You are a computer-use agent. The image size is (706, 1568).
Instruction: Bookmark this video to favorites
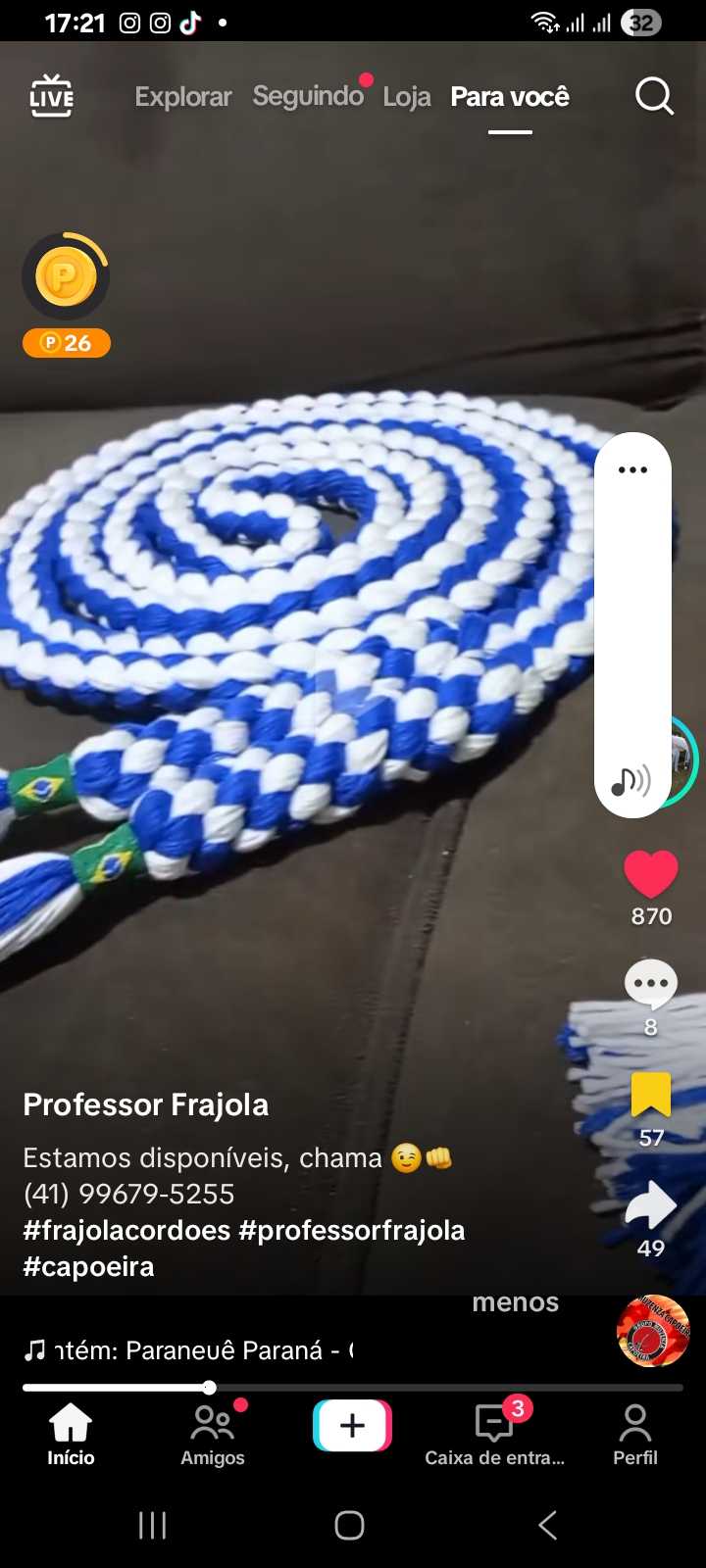point(651,1096)
